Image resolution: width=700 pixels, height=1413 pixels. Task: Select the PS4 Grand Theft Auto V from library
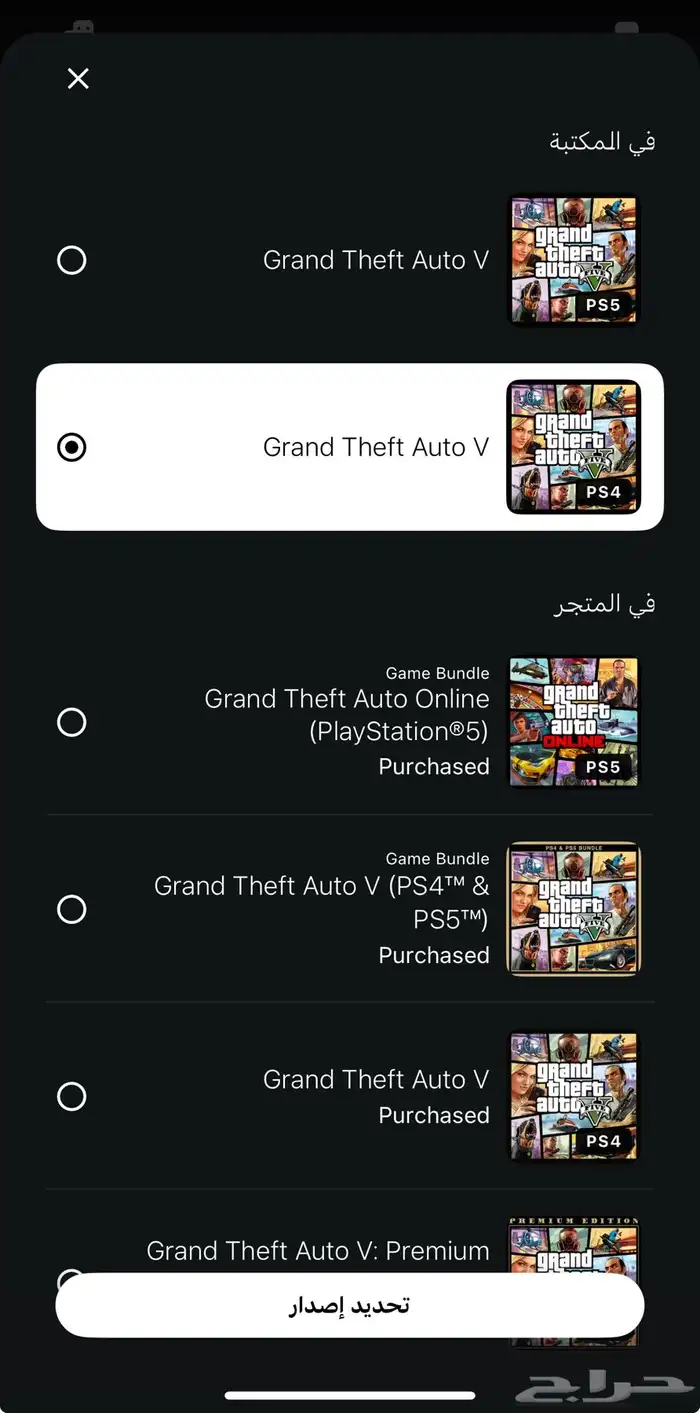(72, 447)
